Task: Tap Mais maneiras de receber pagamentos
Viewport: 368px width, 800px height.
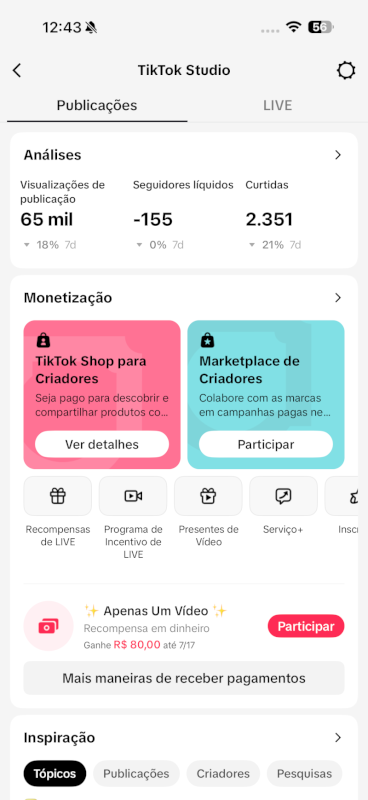Action: click(184, 678)
